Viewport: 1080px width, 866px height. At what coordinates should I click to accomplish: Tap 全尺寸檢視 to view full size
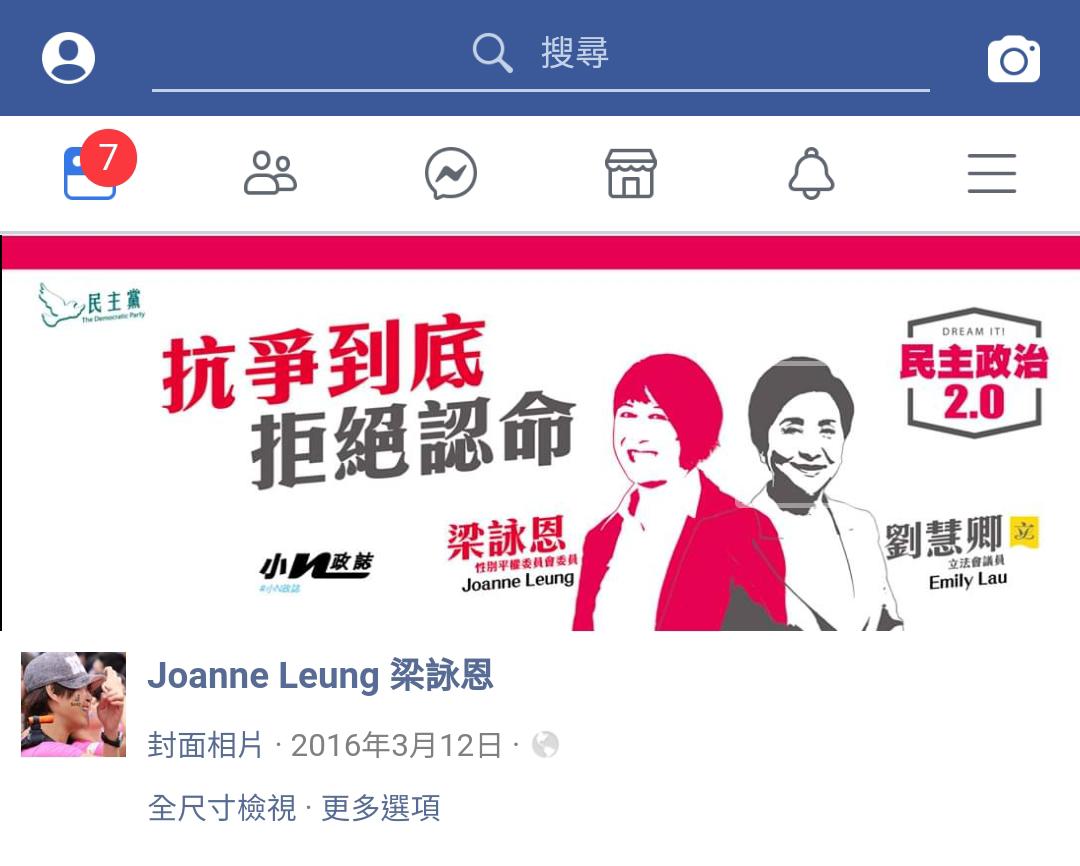click(x=222, y=808)
